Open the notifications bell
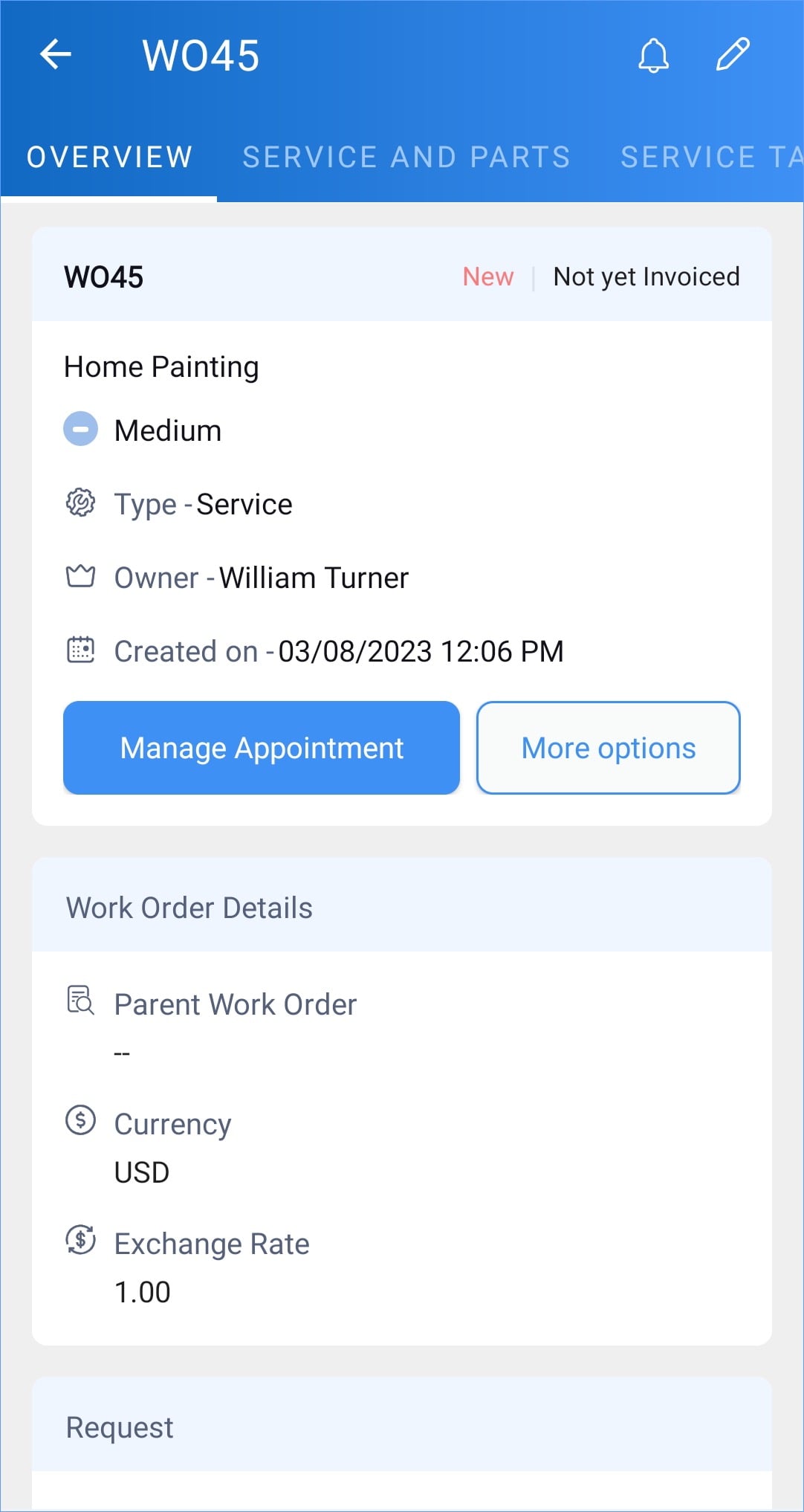The width and height of the screenshot is (804, 1512). [653, 55]
